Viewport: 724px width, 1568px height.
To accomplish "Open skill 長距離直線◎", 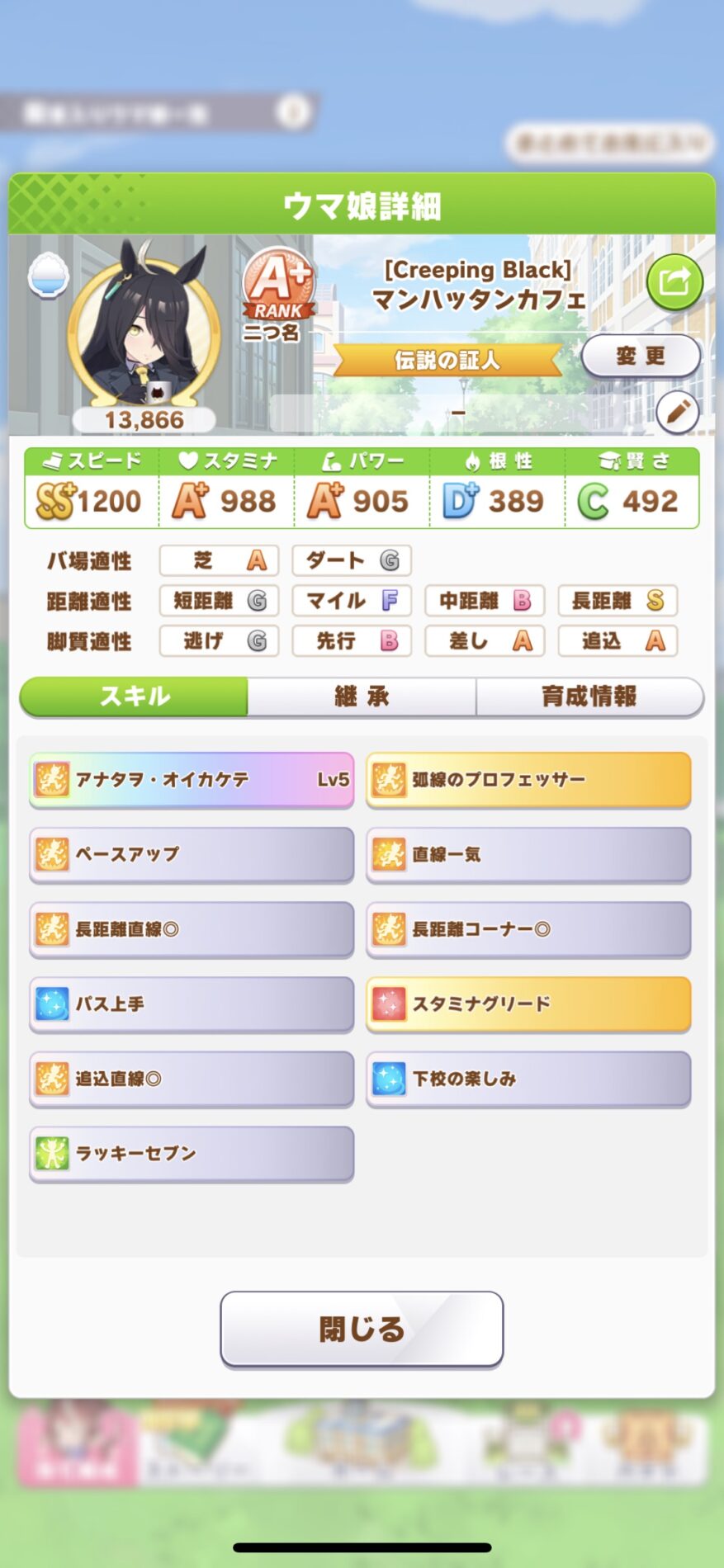I will coord(192,929).
